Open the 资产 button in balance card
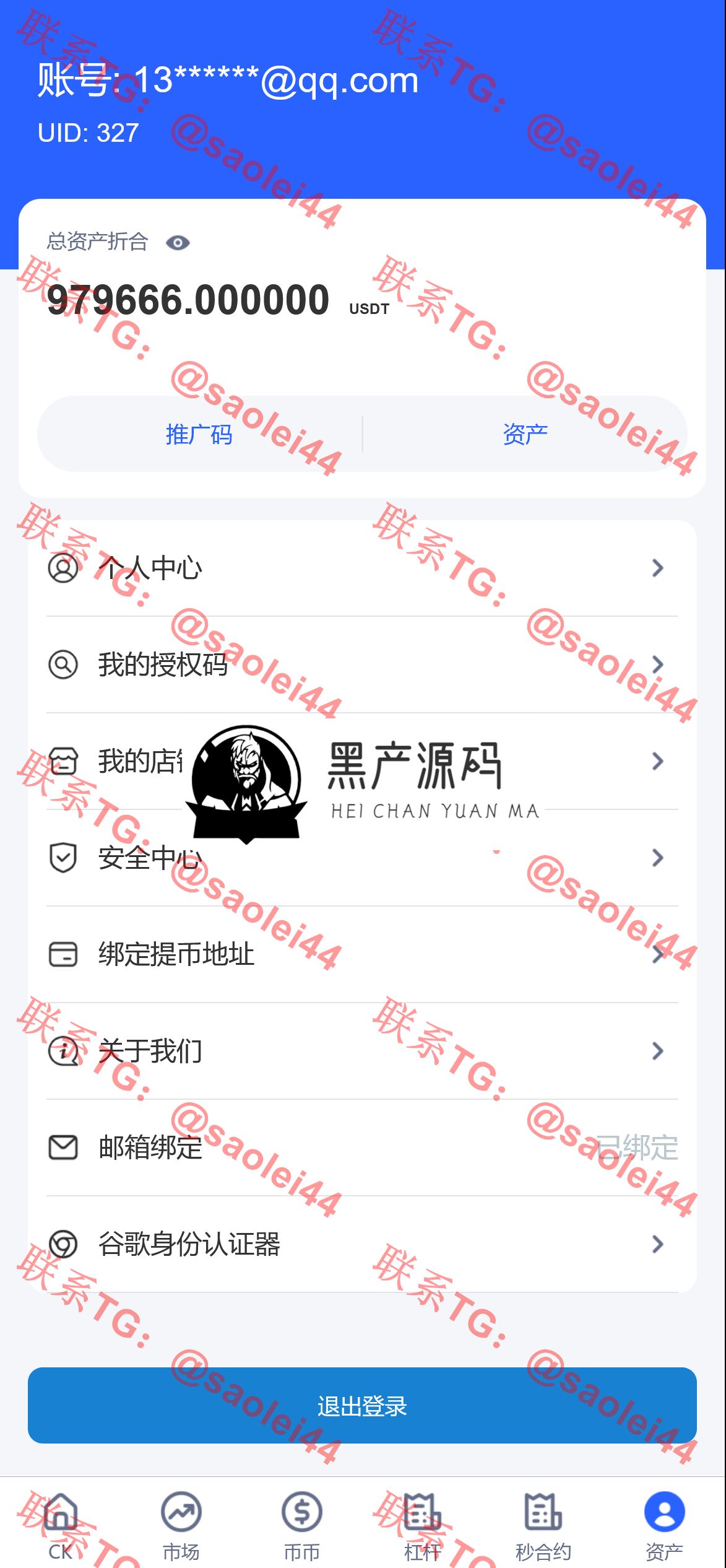The image size is (726, 1568). pos(525,434)
